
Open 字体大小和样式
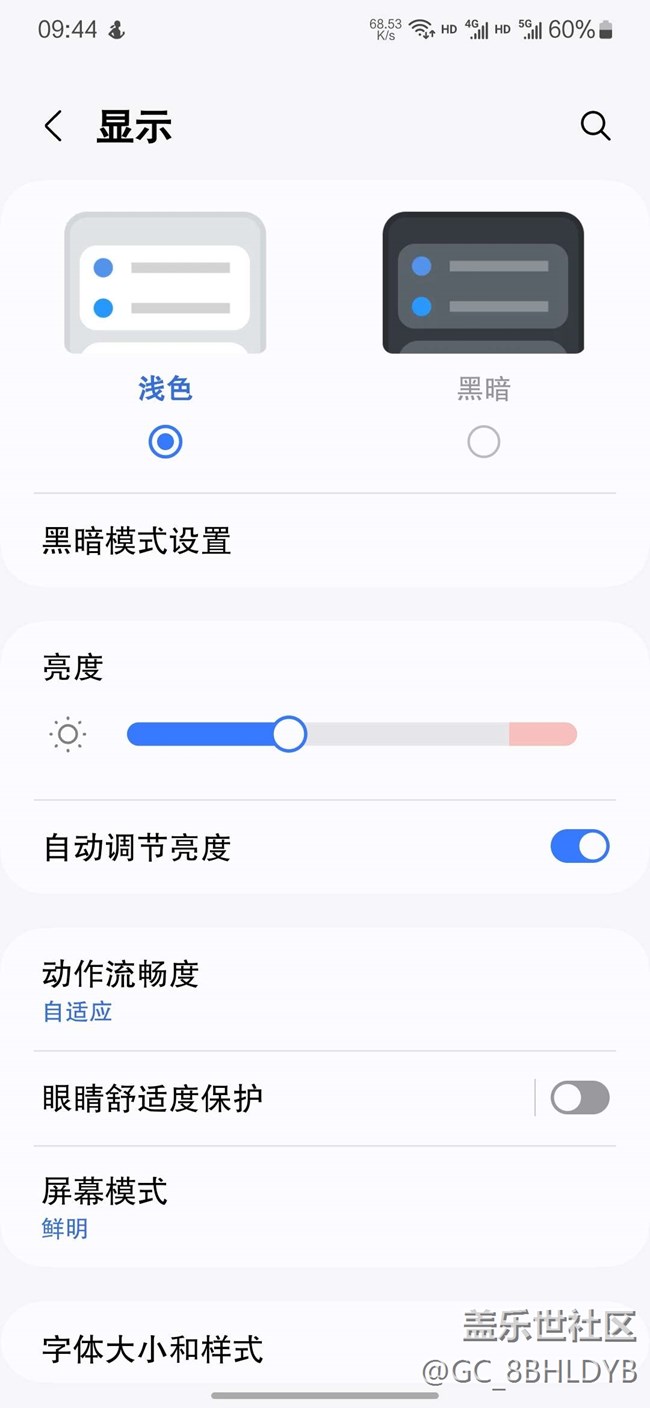point(152,1348)
